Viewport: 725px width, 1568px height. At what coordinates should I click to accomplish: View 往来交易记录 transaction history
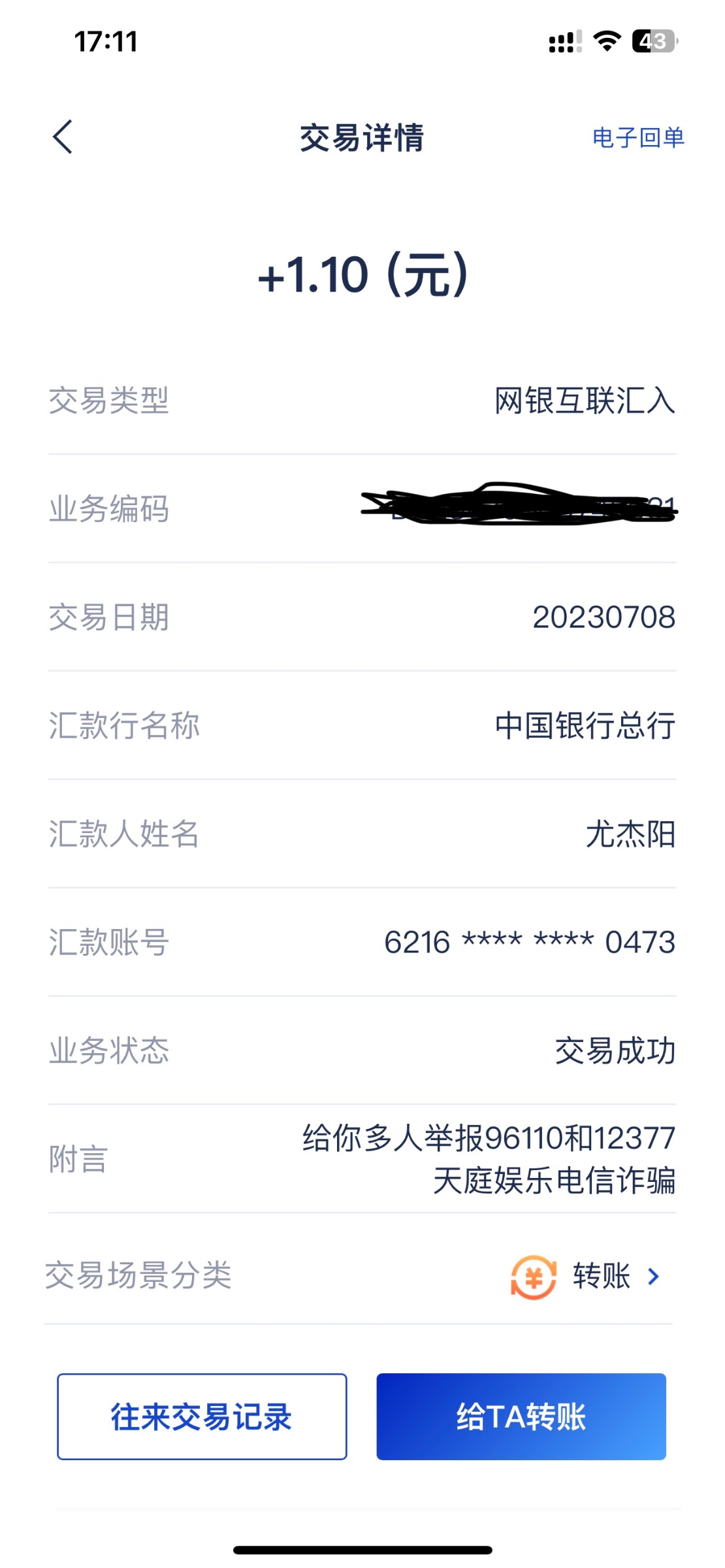(202, 1416)
